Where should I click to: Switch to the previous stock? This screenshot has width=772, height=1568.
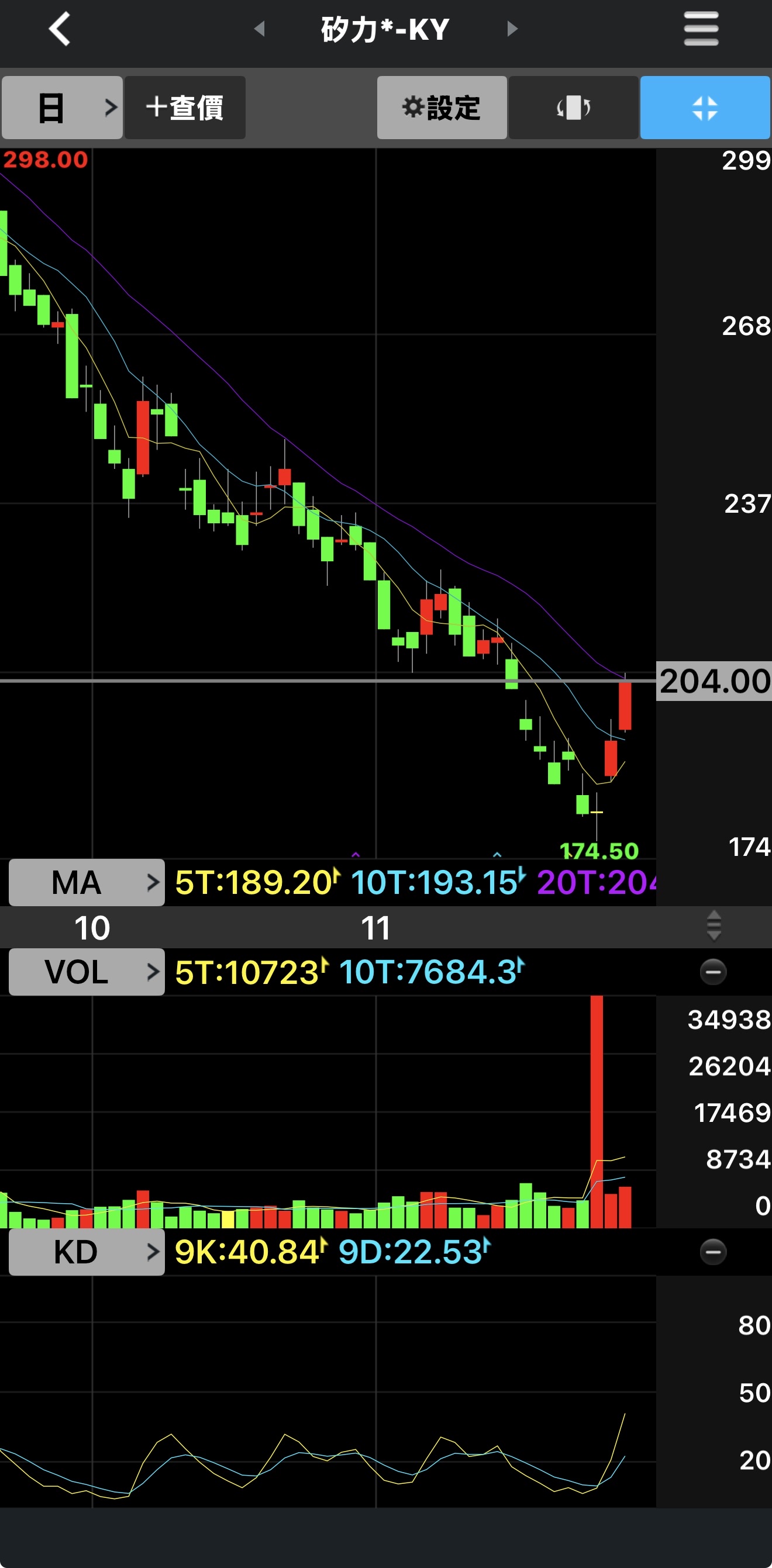click(x=260, y=29)
